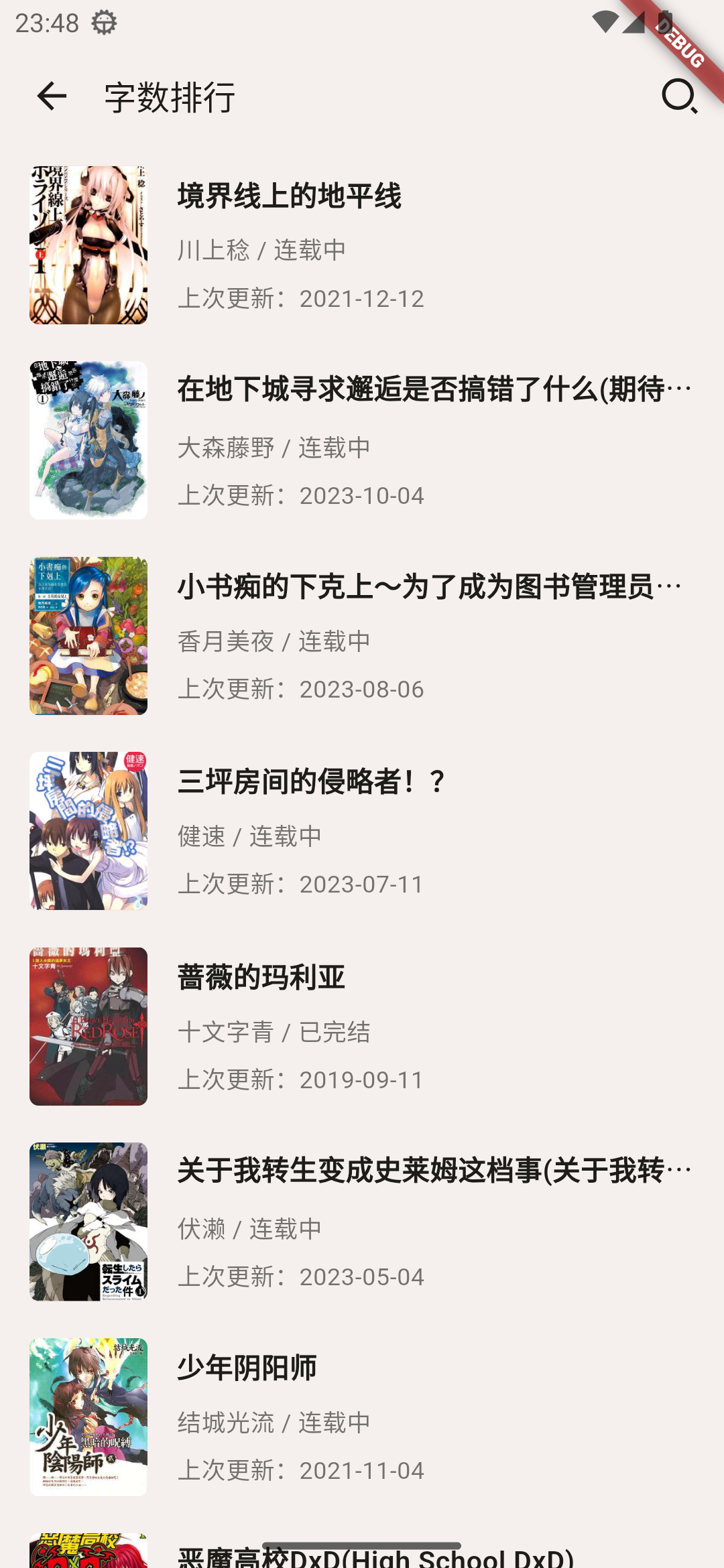The image size is (724, 1568).
Task: Open novel 境界线上的地平线
Action: [362, 245]
